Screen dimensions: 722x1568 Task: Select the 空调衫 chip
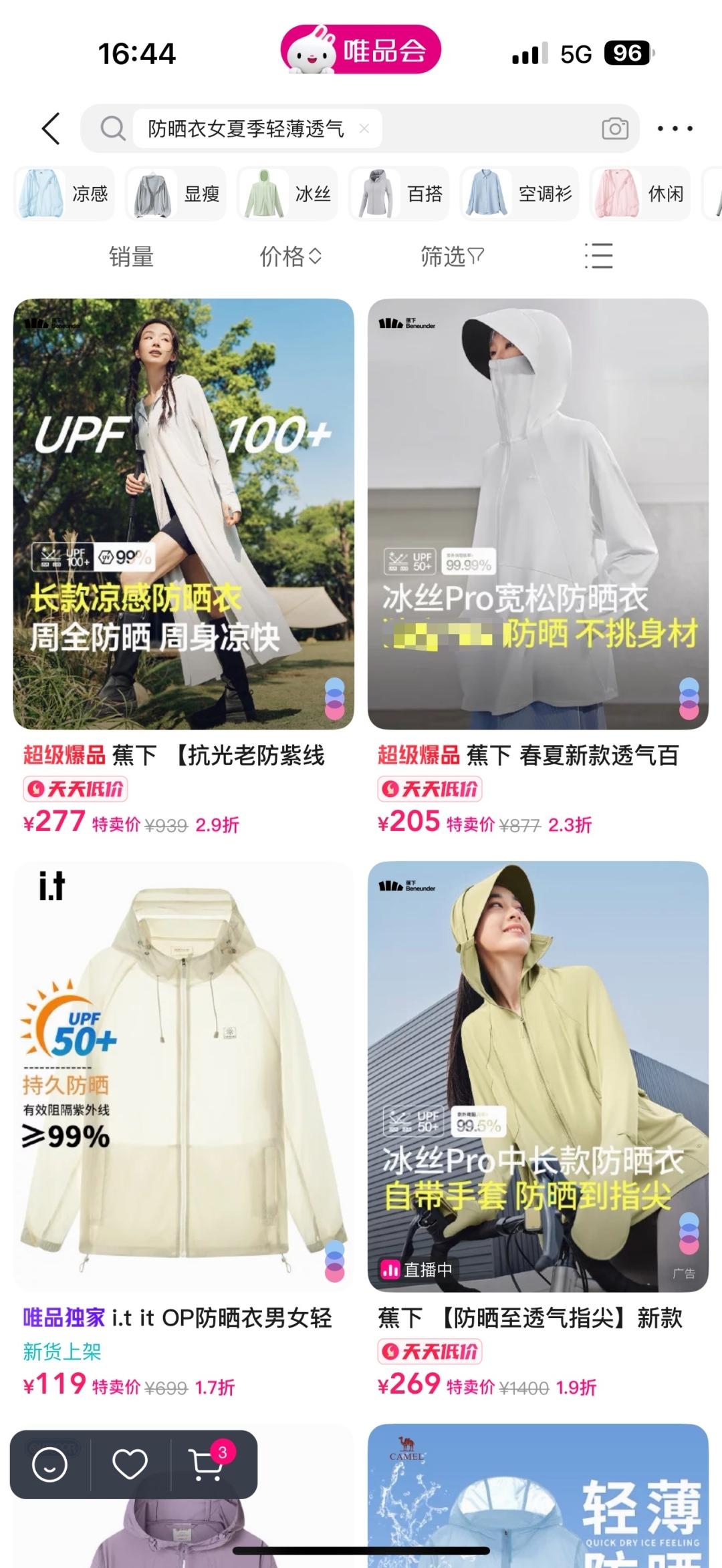pos(519,194)
